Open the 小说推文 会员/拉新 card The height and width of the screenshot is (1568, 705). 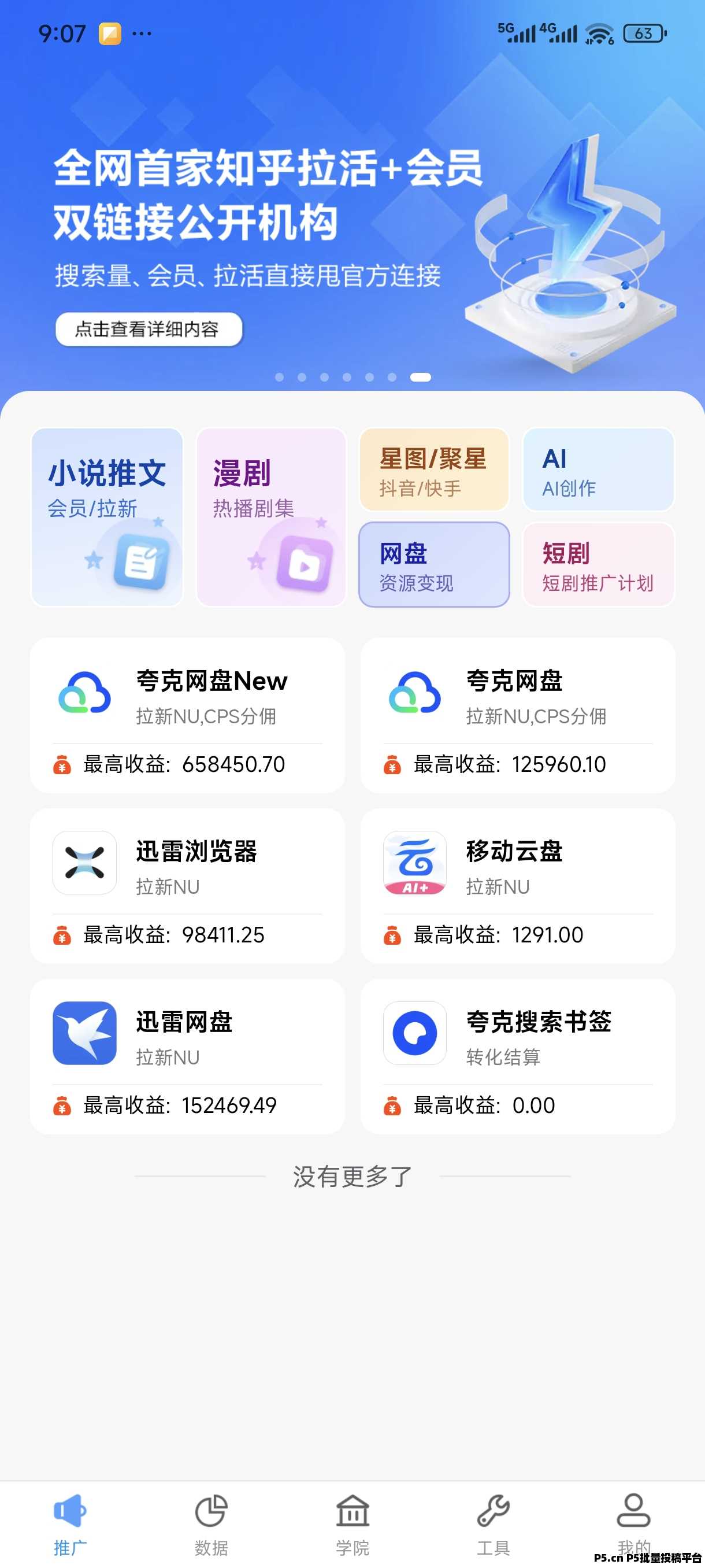point(107,517)
